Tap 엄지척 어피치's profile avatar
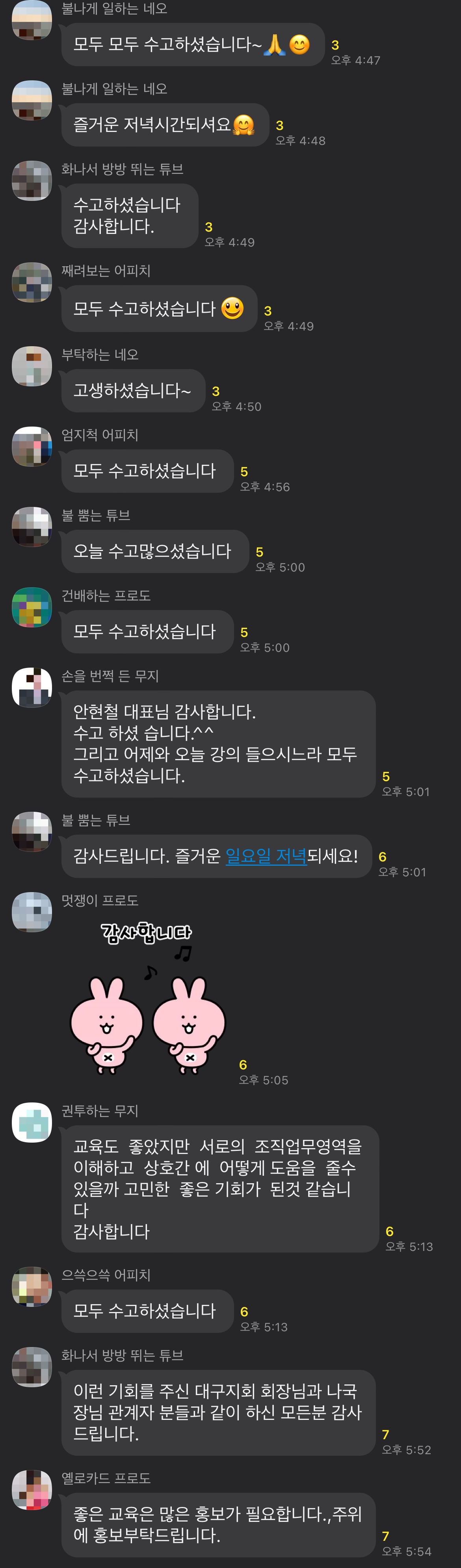 pyautogui.click(x=32, y=447)
